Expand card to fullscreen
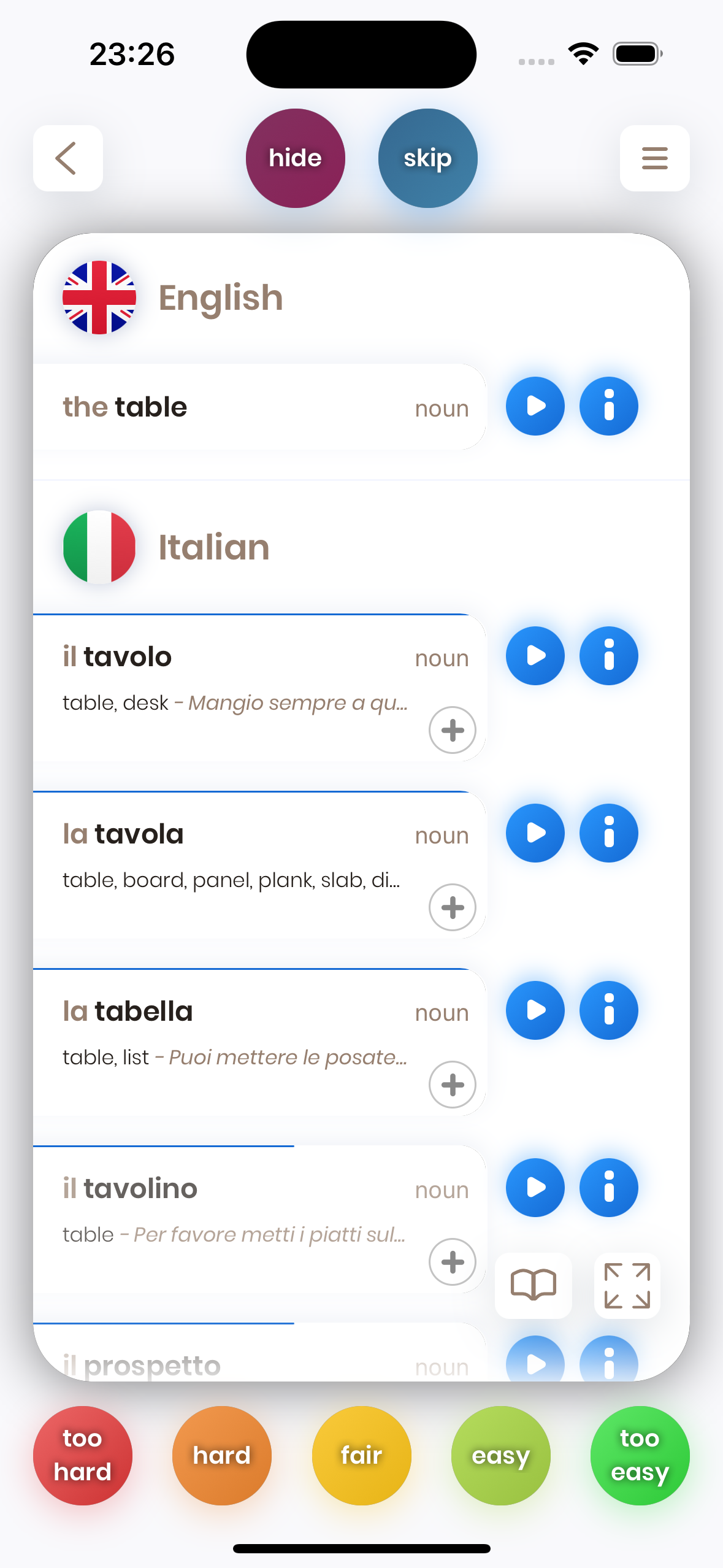This screenshot has width=723, height=1568. (627, 1285)
